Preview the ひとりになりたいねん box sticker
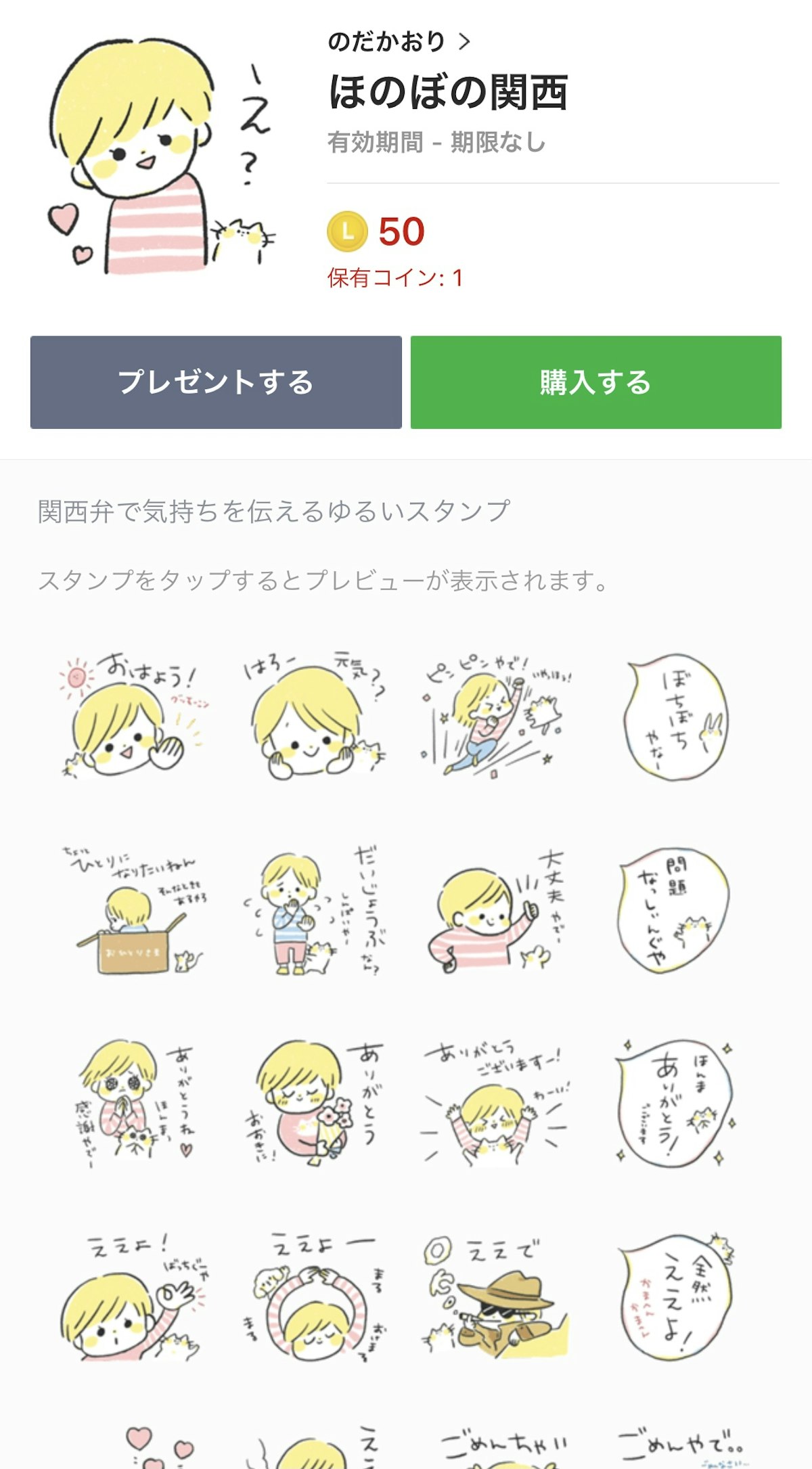The image size is (812, 1469). [x=132, y=911]
